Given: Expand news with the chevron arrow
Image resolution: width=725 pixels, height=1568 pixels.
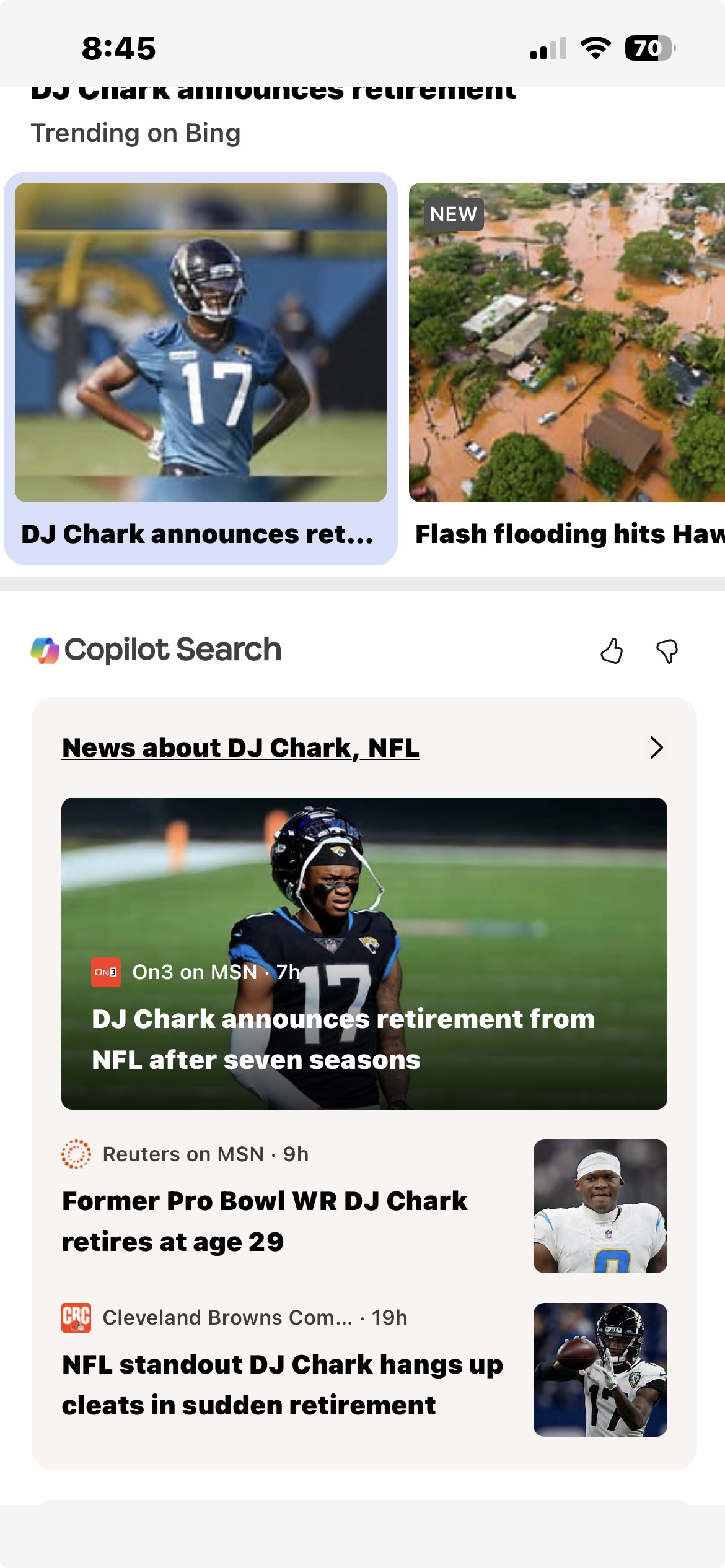Looking at the screenshot, I should [x=656, y=748].
